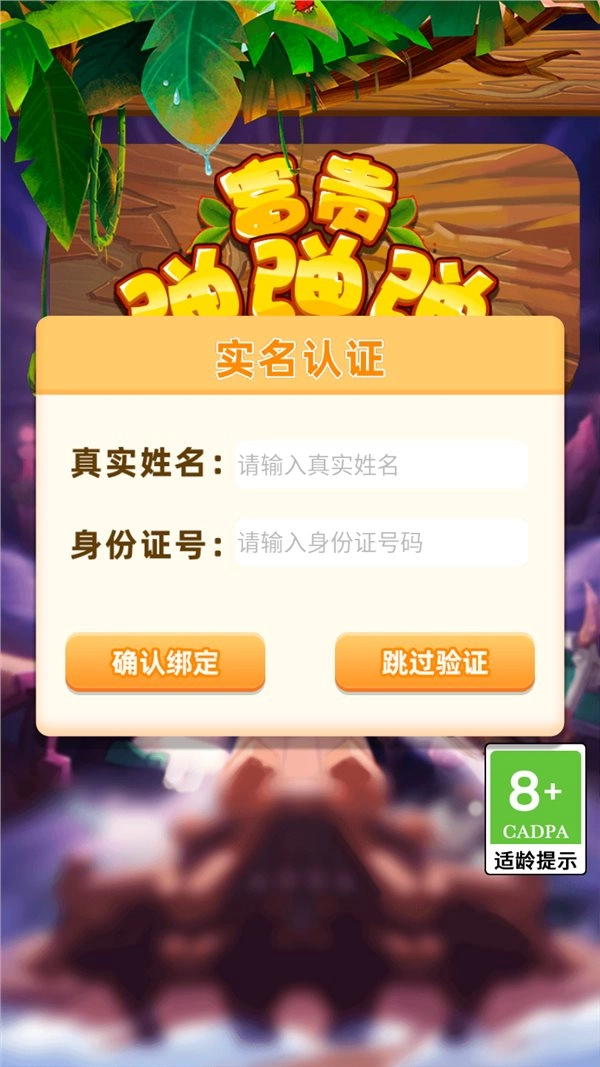Focus the 身份证号 input field
Viewport: 600px width, 1067px height.
tap(381, 542)
